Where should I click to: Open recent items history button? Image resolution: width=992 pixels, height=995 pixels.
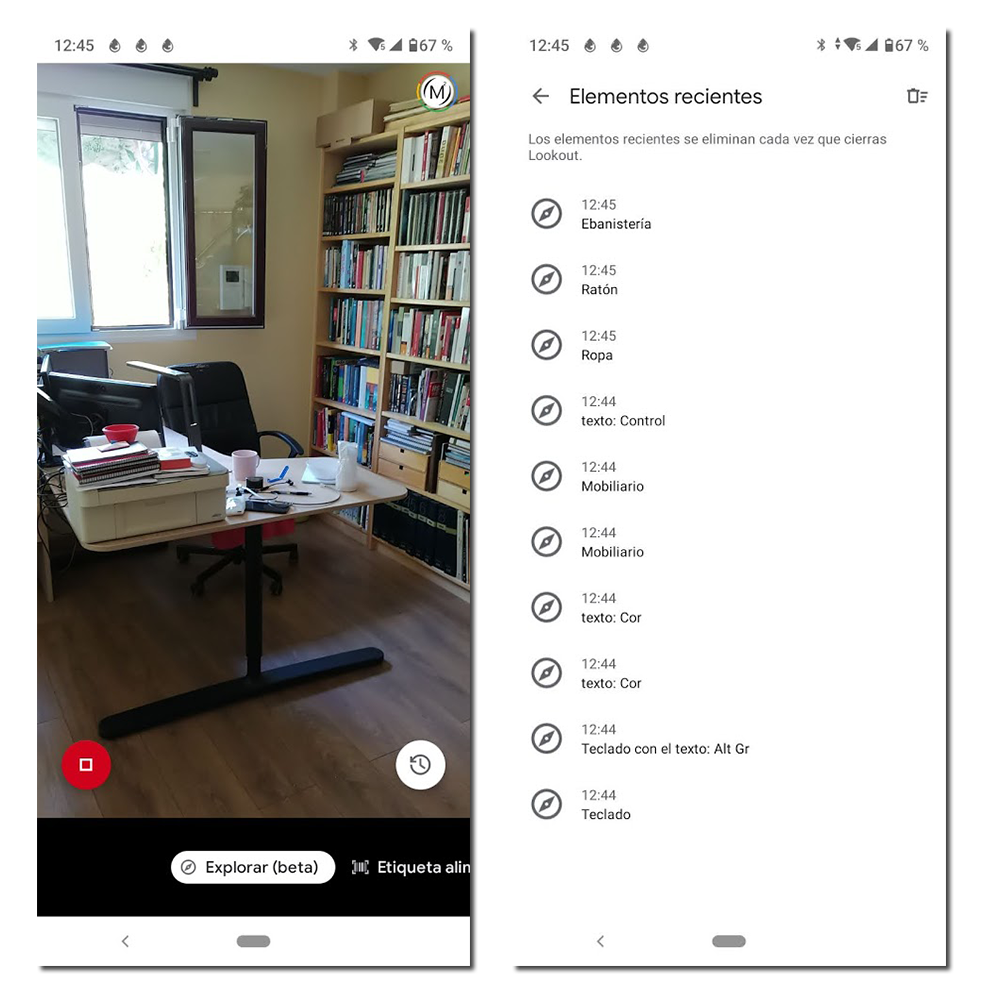pyautogui.click(x=420, y=765)
